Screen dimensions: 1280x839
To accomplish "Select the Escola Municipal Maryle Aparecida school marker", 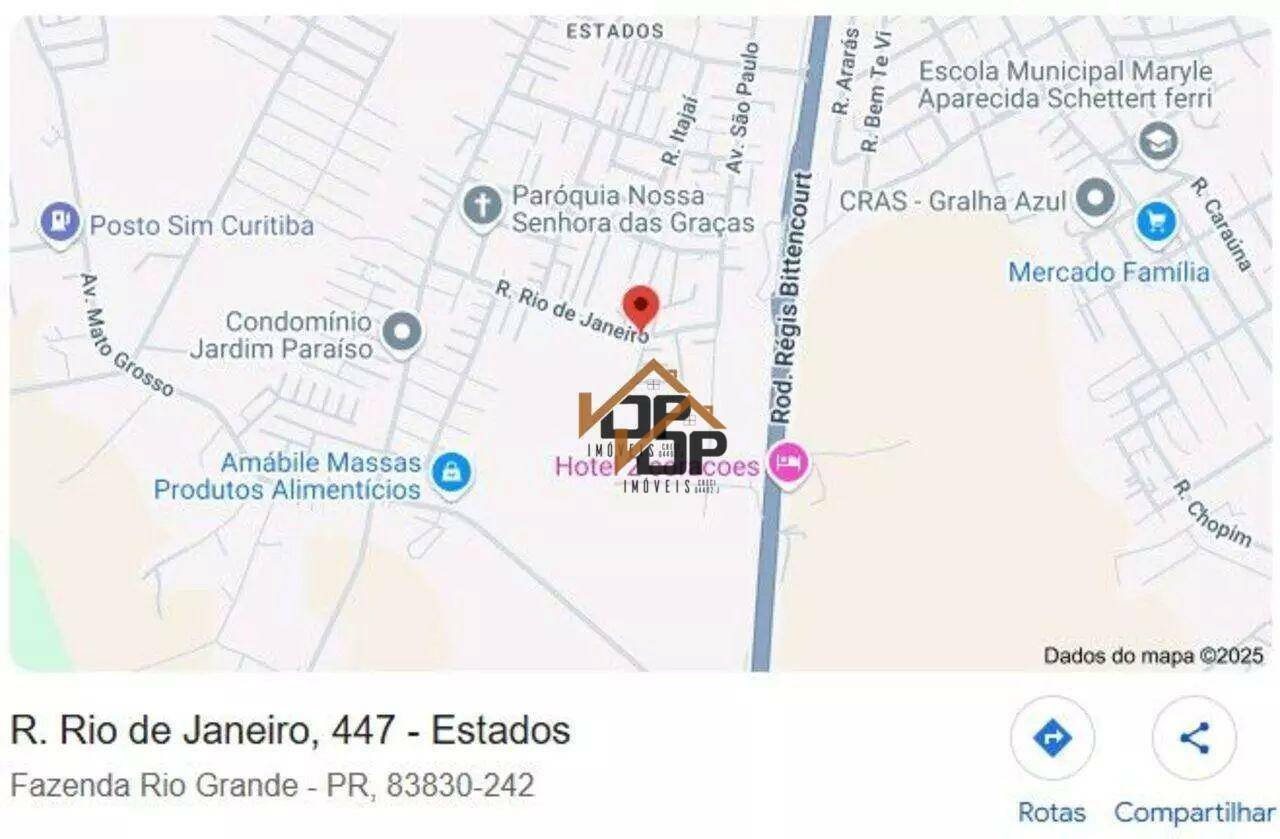I will tap(1158, 143).
